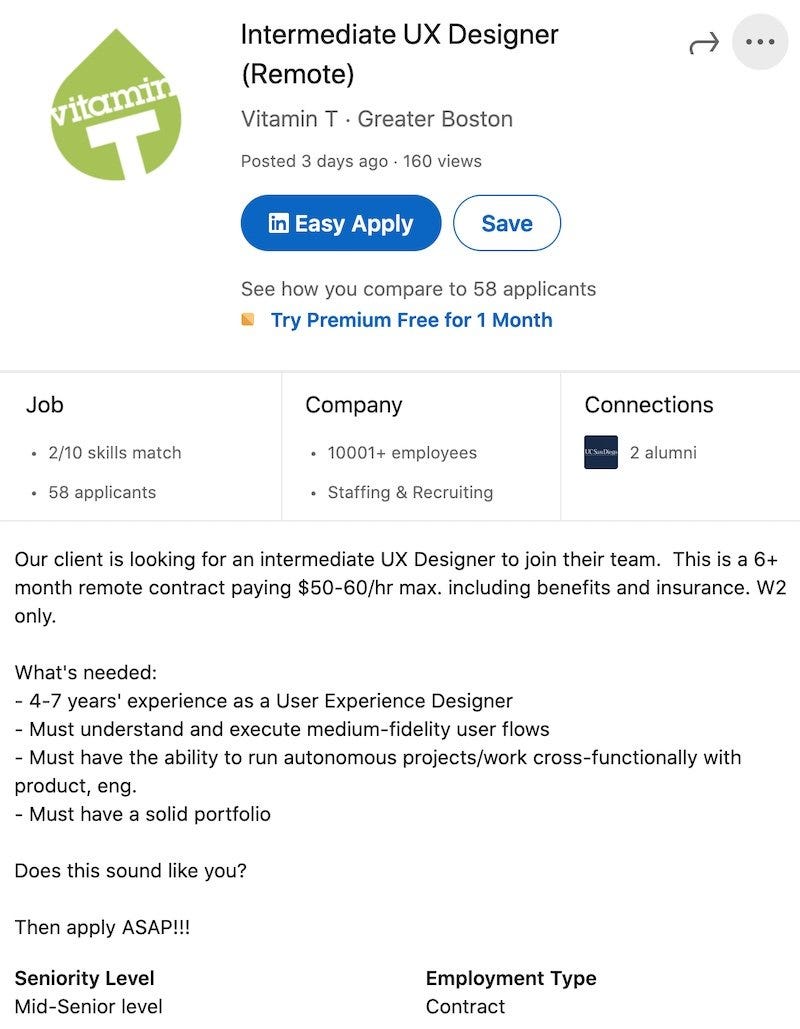Open Try Premium Free for 1 Month

click(411, 320)
